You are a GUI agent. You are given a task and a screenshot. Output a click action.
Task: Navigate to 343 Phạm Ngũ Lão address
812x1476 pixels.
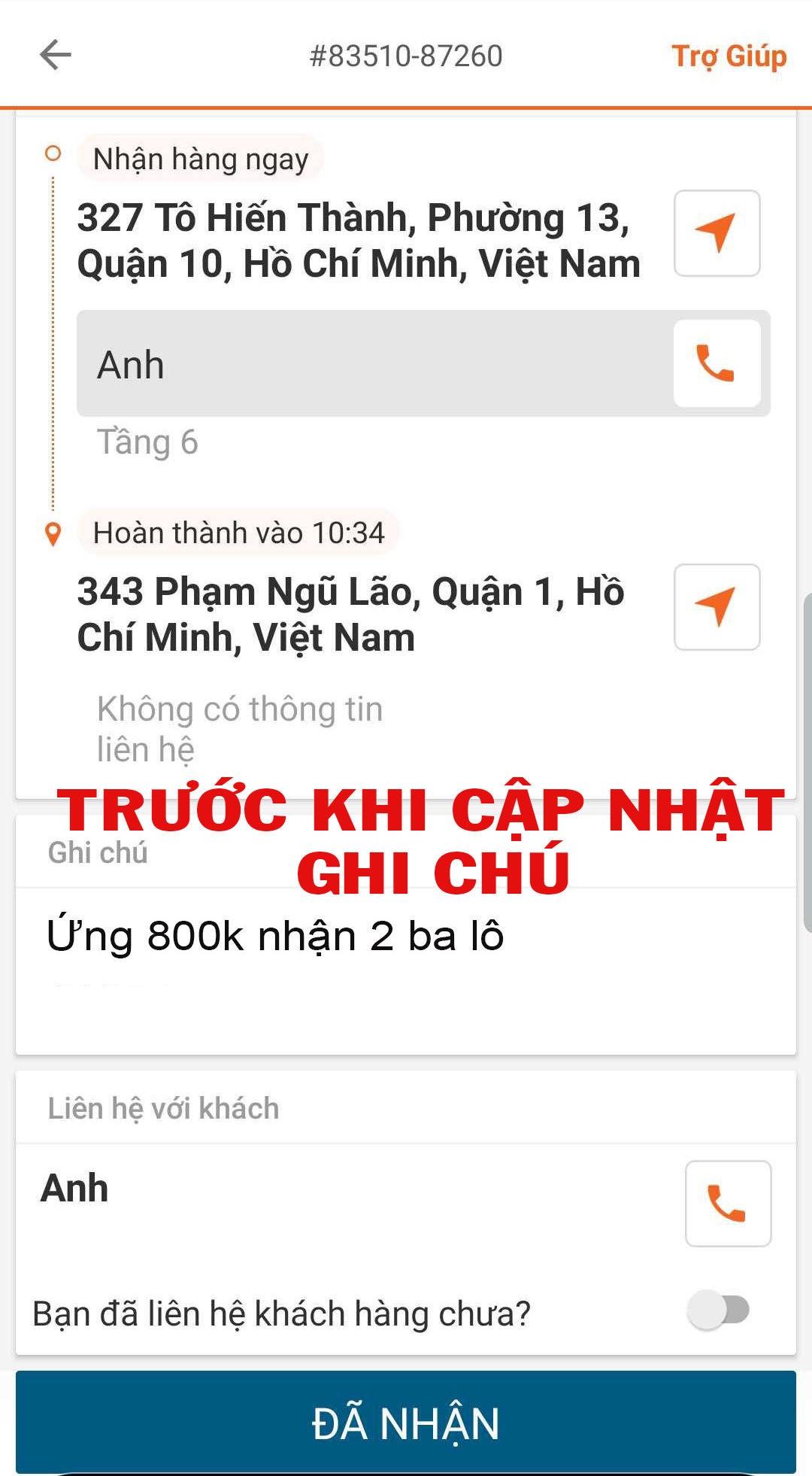717,606
